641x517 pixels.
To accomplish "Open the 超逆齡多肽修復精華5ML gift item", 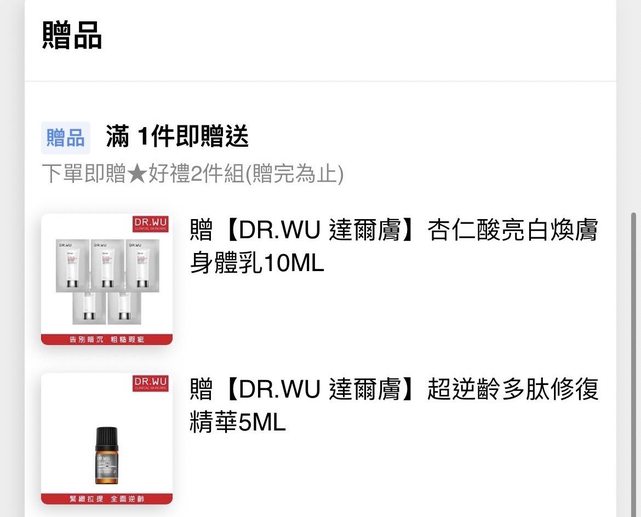I will (394, 406).
